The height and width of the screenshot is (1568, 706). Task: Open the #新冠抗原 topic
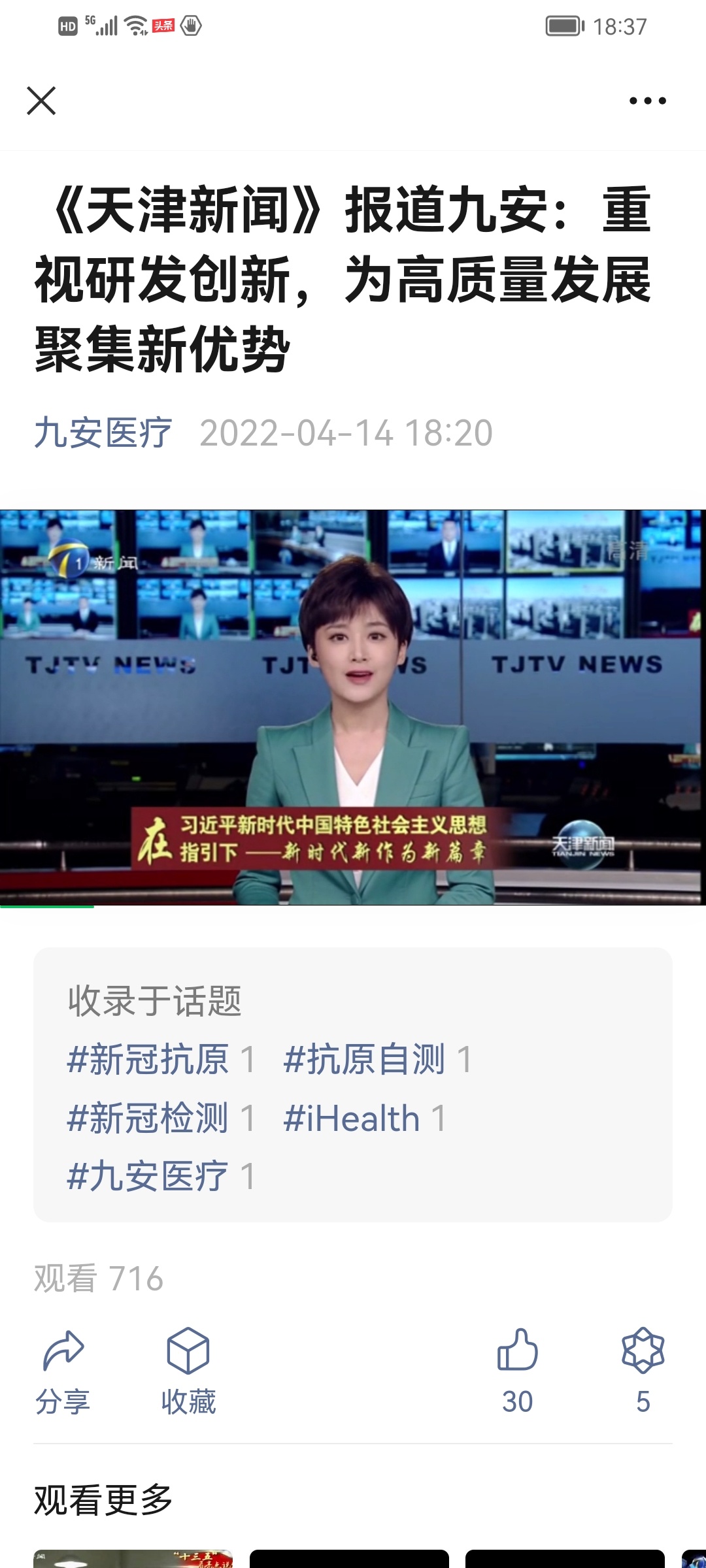point(161,1059)
